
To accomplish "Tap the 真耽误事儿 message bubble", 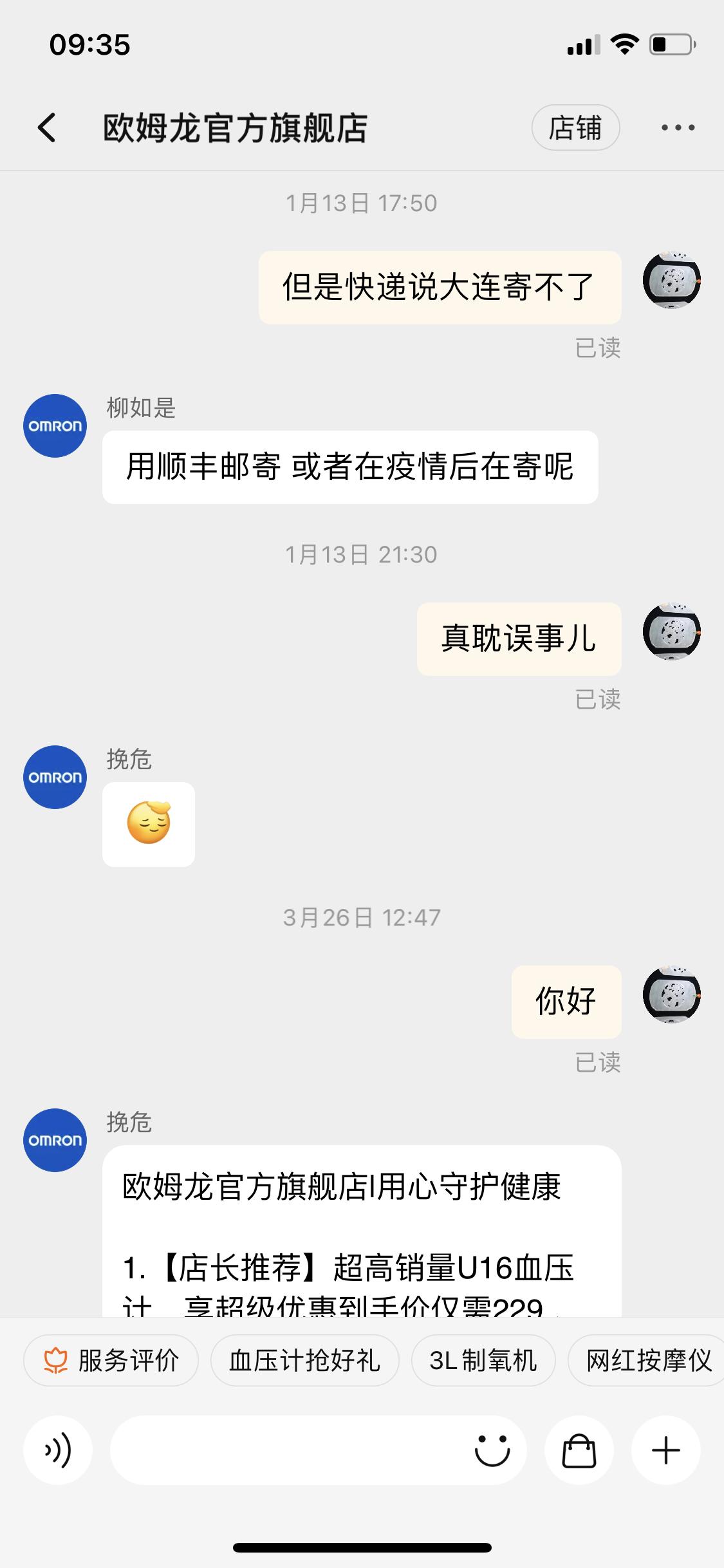I will 520,639.
